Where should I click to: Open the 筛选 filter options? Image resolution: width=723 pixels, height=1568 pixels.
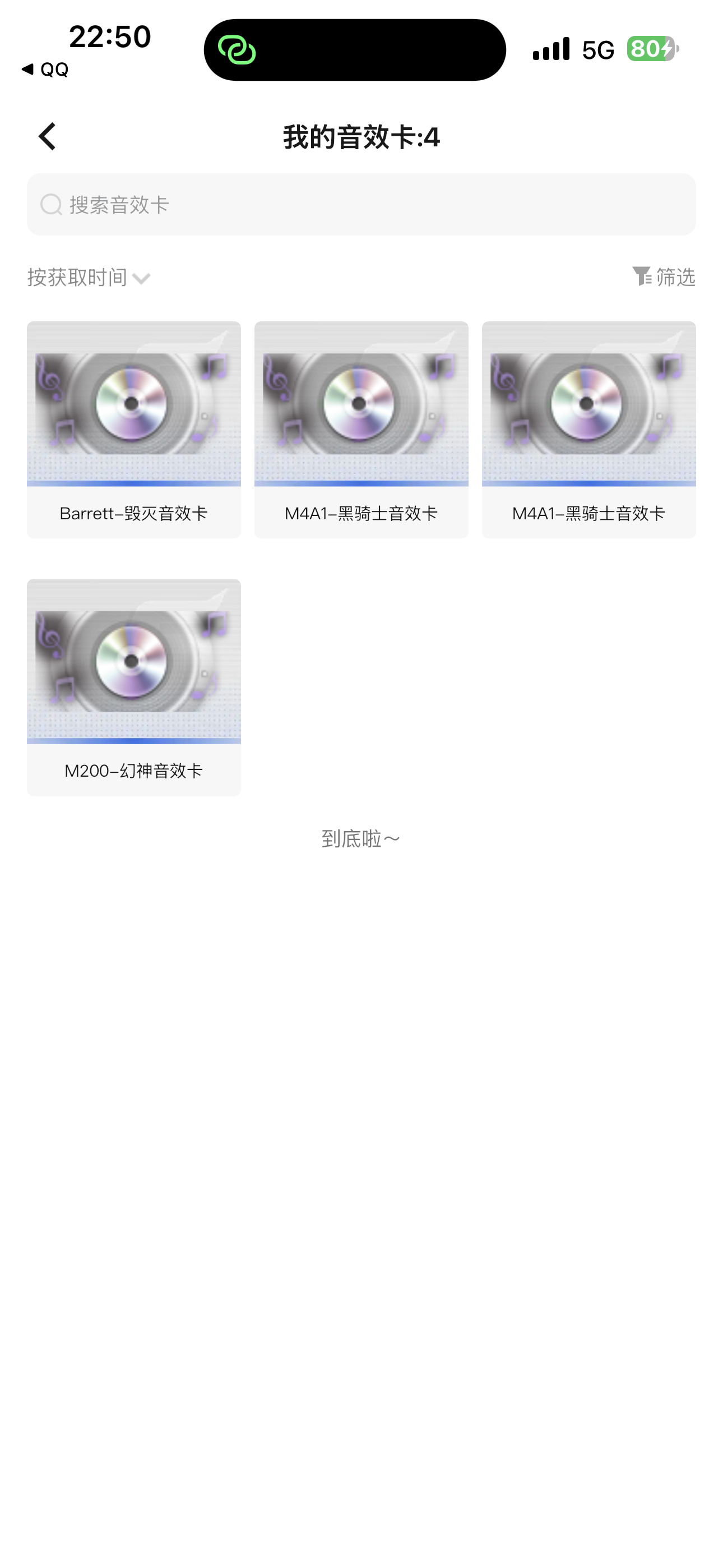pyautogui.click(x=664, y=277)
